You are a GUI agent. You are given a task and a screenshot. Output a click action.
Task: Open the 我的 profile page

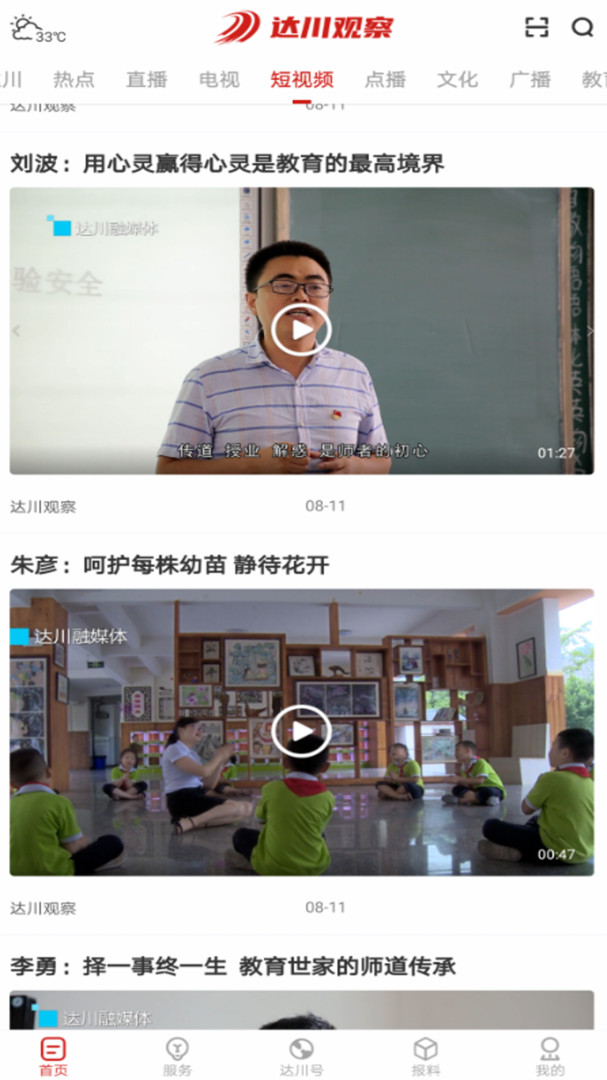[x=549, y=1056]
